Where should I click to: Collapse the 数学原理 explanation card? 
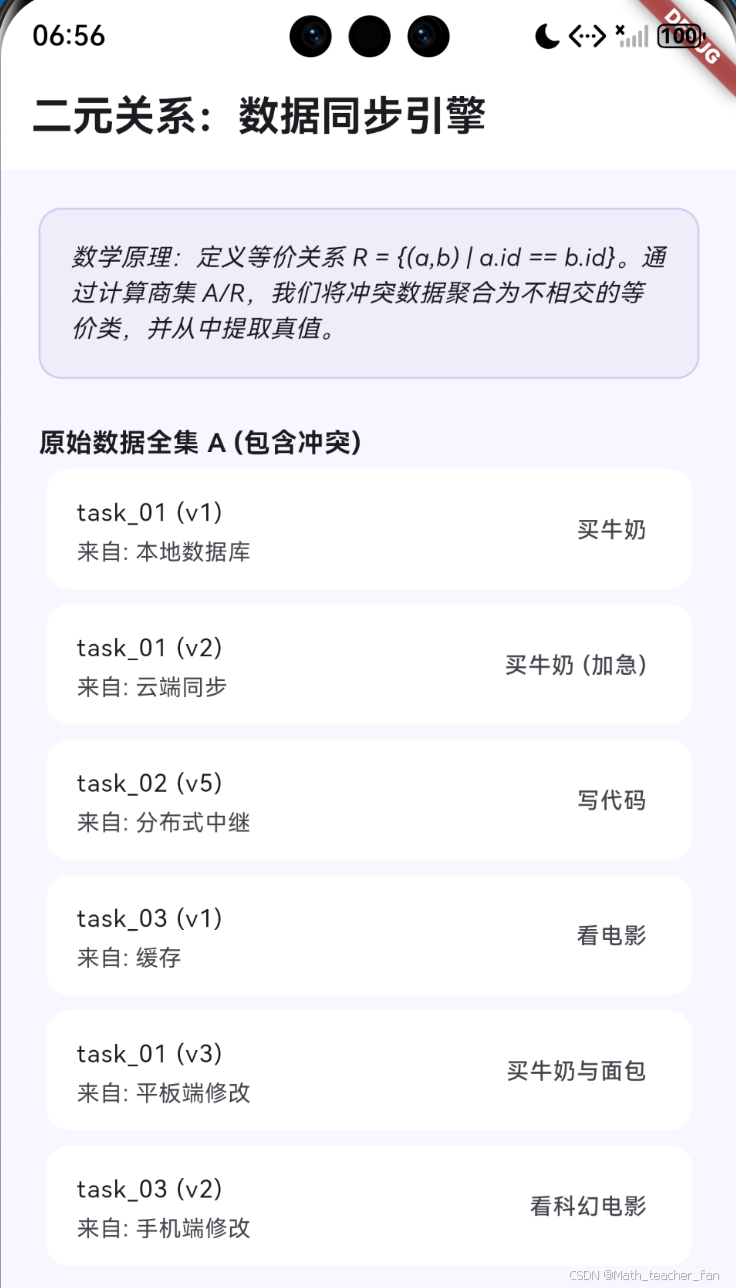coord(368,292)
